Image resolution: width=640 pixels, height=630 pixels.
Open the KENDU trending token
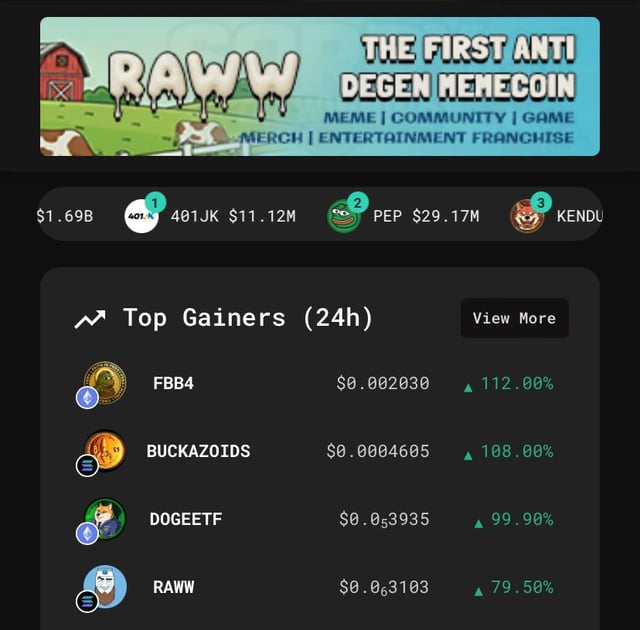point(560,215)
